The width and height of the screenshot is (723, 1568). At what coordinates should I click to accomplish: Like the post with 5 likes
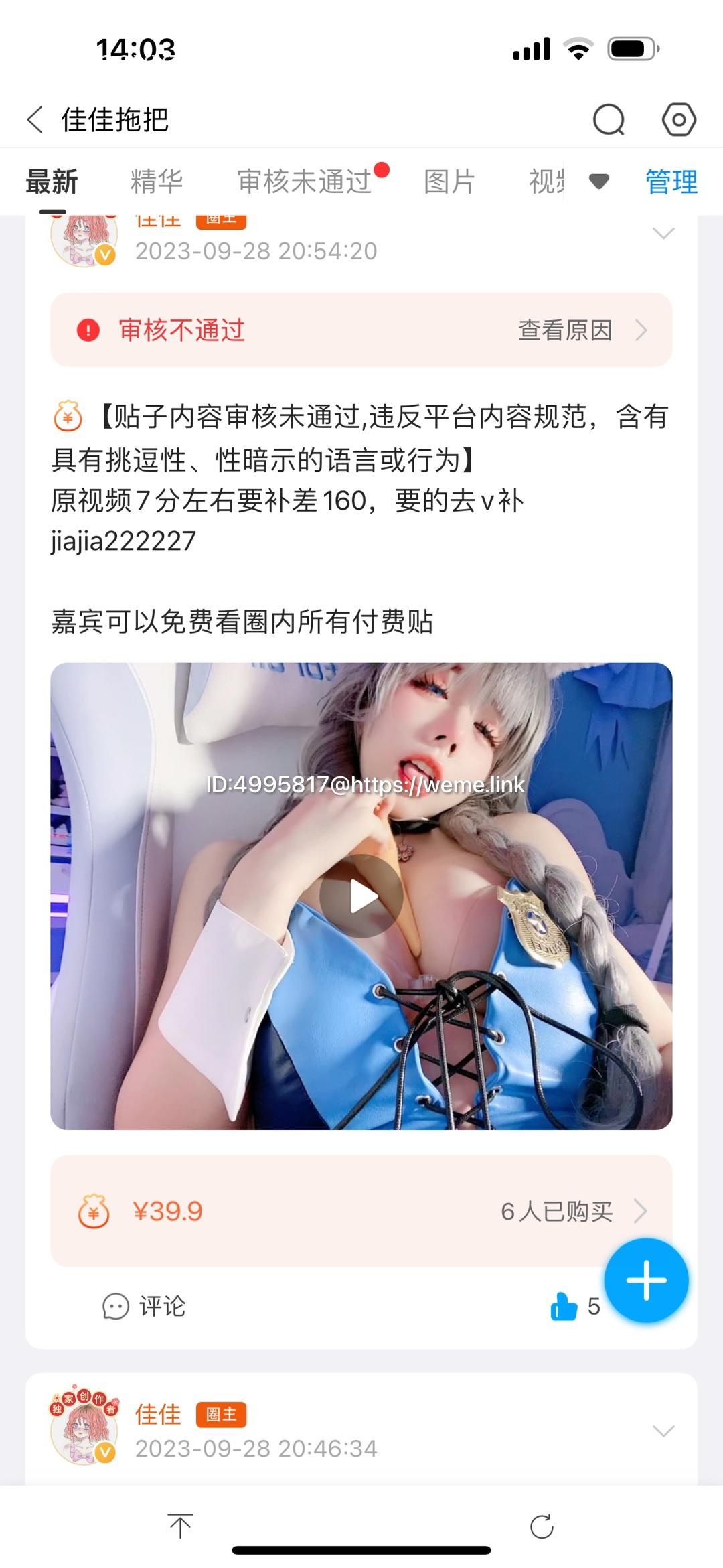(x=575, y=1306)
